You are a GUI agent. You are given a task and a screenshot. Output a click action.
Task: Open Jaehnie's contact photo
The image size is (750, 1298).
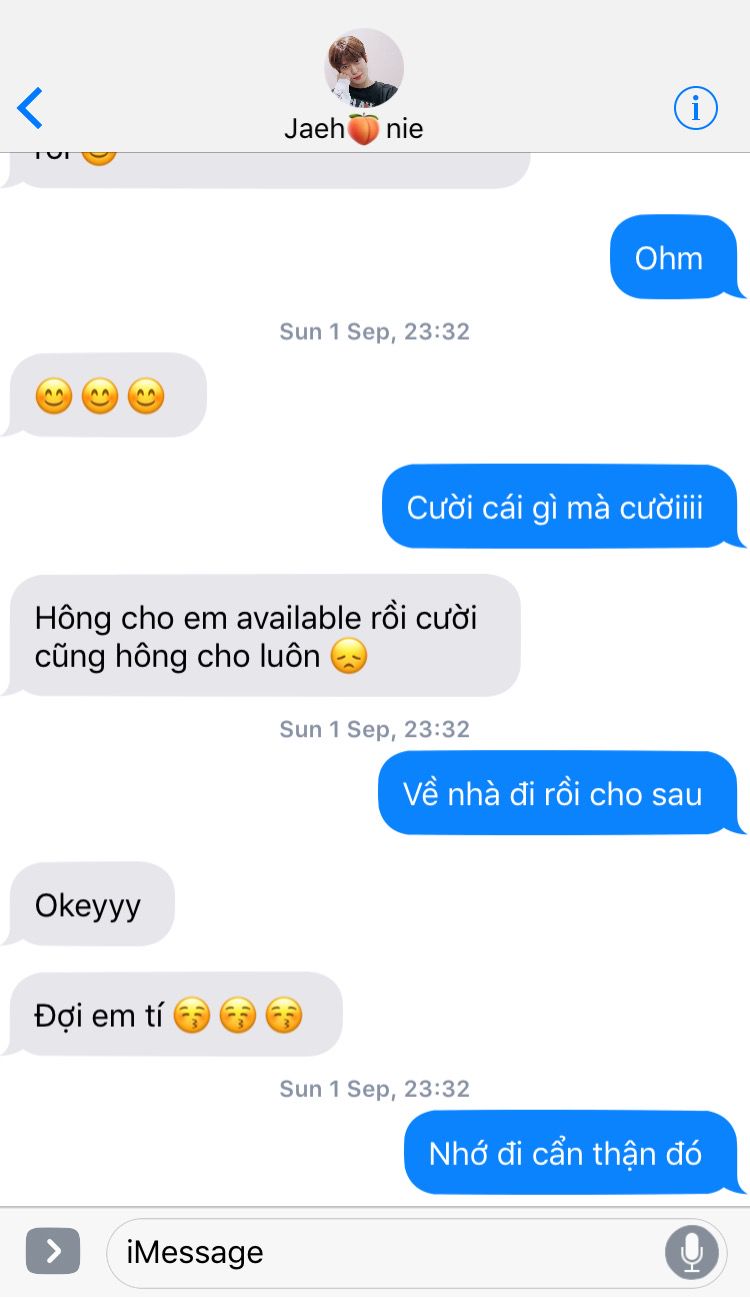(x=364, y=68)
